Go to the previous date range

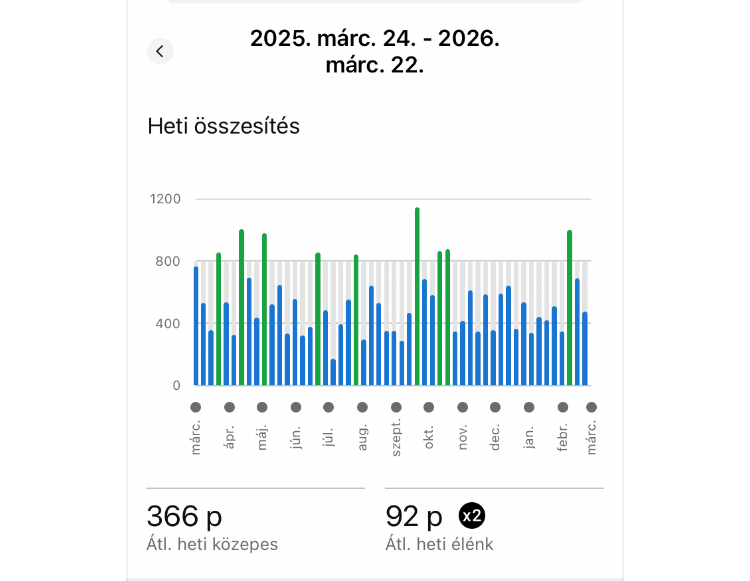160,51
